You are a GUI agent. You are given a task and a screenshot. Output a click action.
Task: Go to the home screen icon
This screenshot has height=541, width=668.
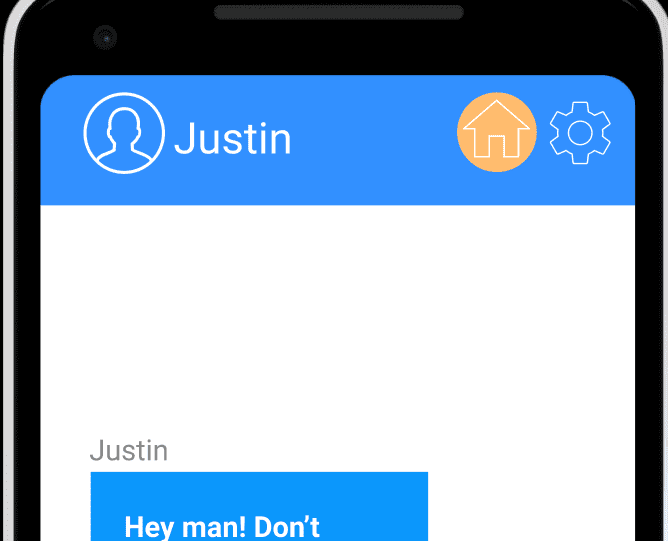pyautogui.click(x=496, y=133)
